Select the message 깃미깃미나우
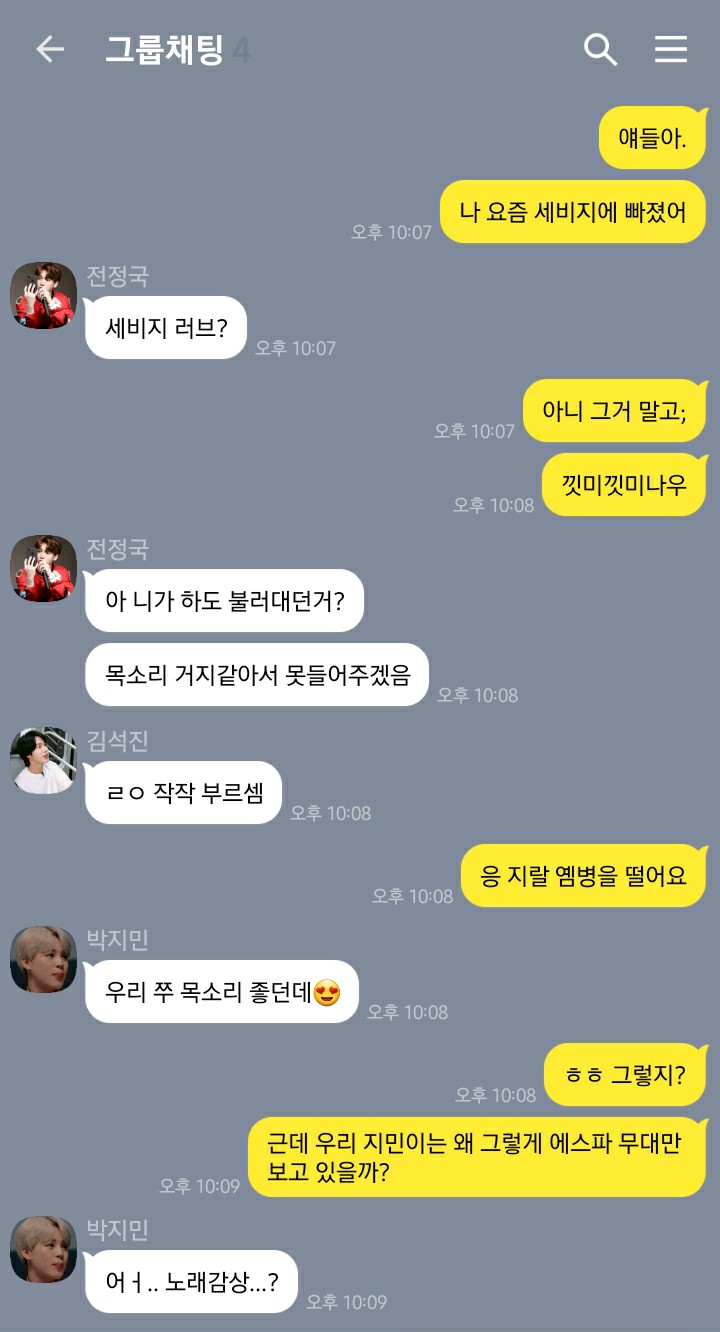 [x=624, y=484]
